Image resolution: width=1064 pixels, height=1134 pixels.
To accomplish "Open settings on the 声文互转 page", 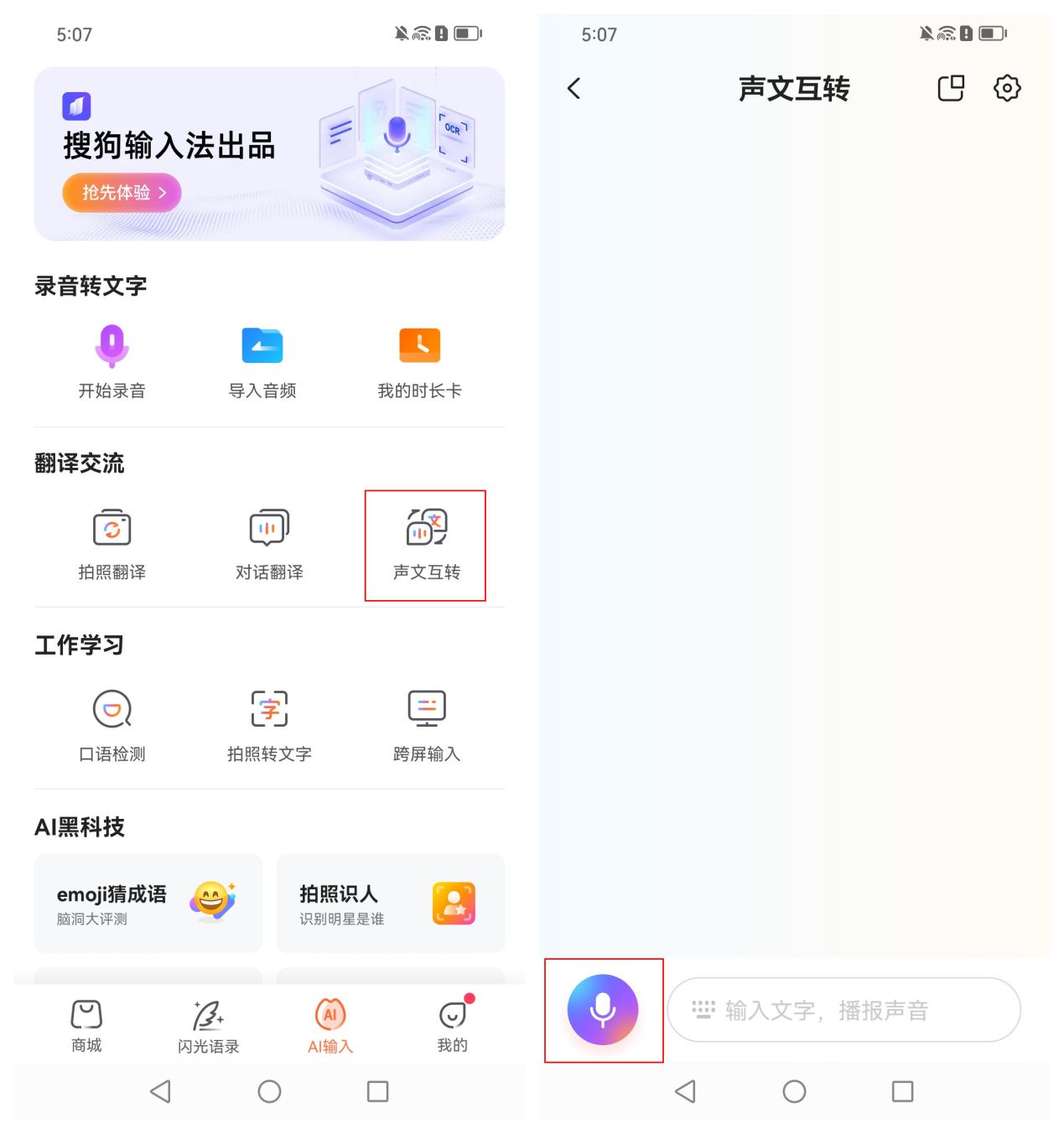I will coord(1007,88).
